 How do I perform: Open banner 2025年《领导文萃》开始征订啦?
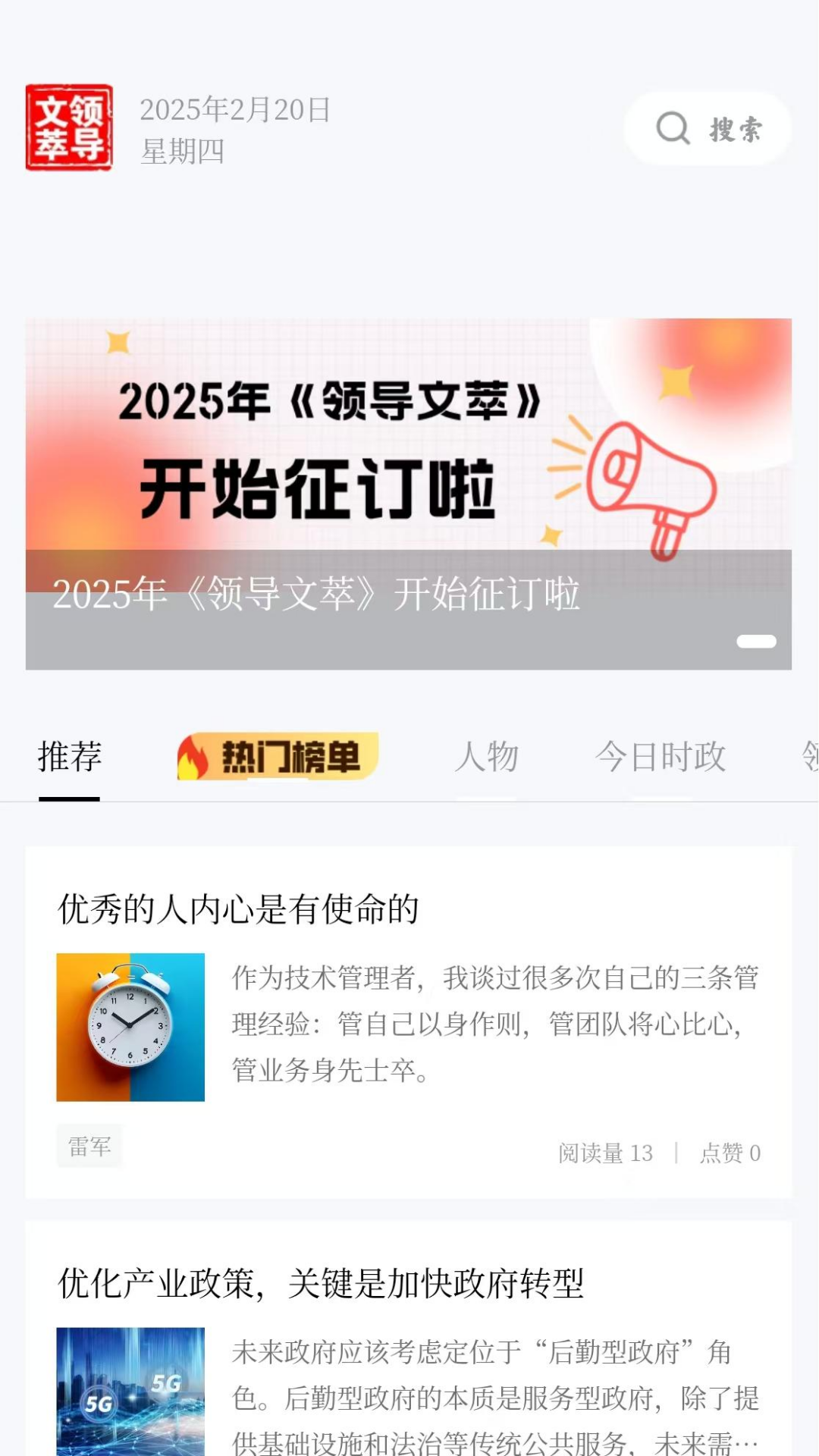pos(409,493)
